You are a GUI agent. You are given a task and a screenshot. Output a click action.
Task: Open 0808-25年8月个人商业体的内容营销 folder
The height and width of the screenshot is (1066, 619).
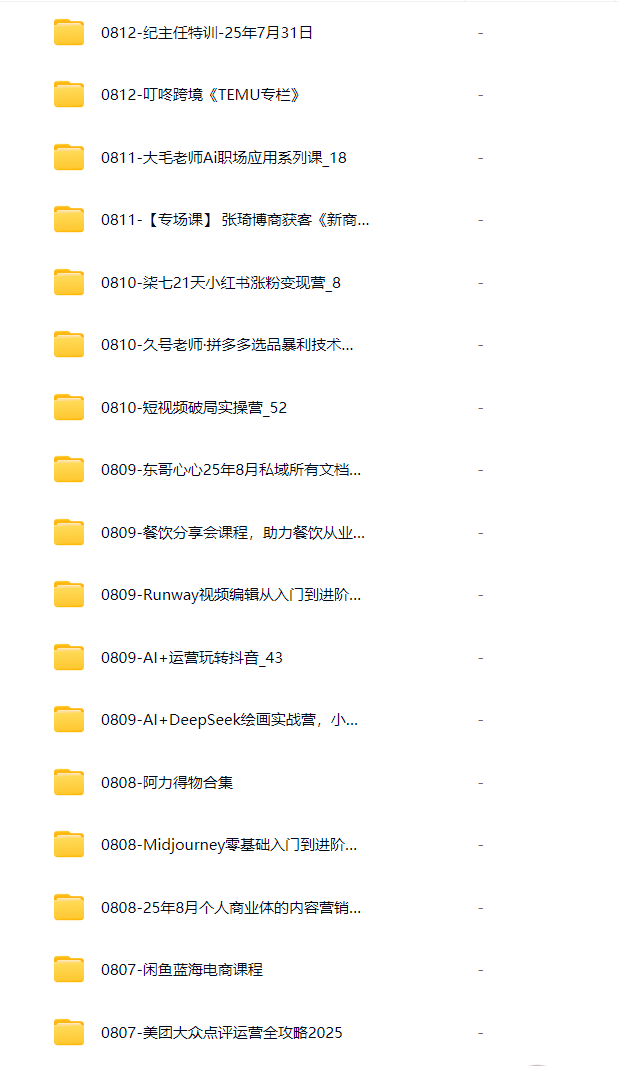click(x=231, y=908)
